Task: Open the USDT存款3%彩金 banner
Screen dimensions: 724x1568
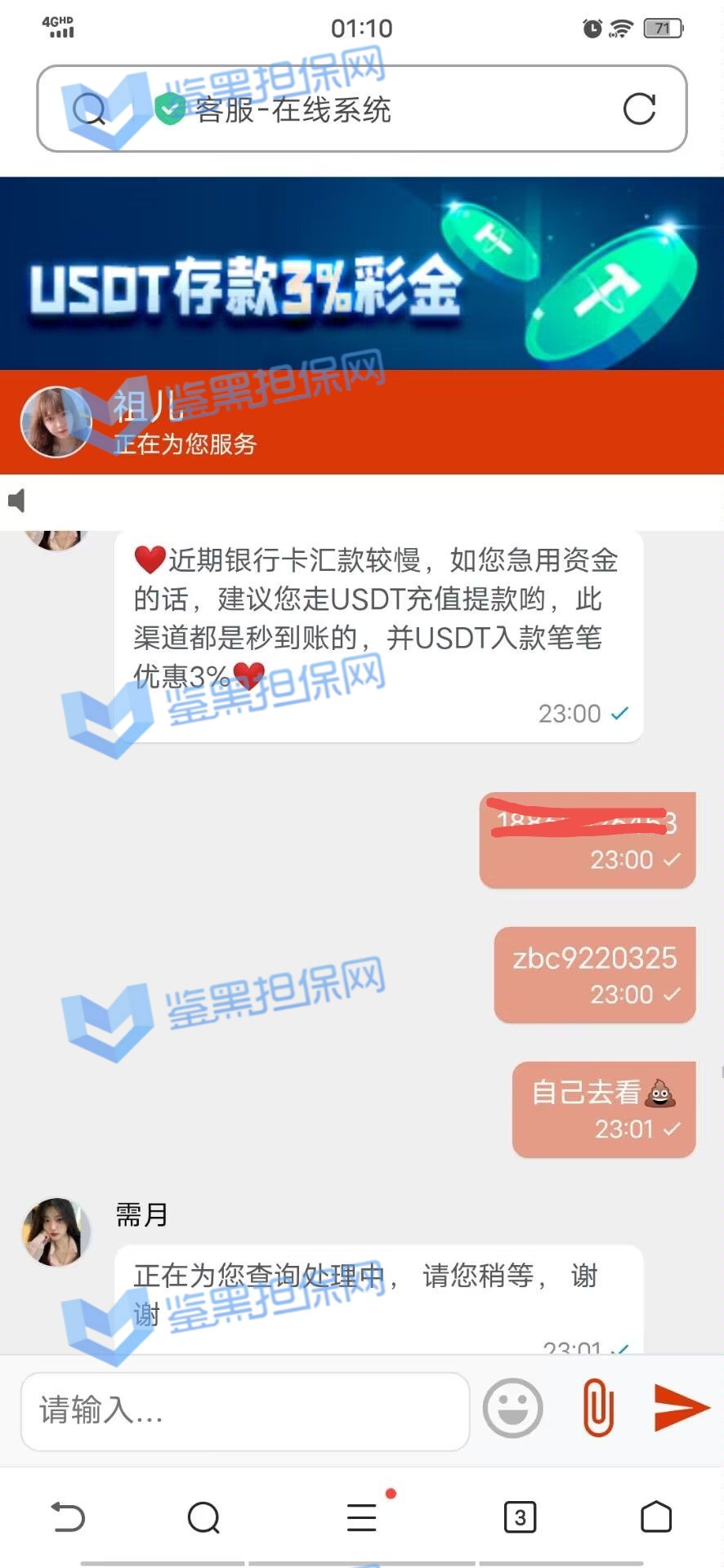Action: pyautogui.click(x=362, y=274)
